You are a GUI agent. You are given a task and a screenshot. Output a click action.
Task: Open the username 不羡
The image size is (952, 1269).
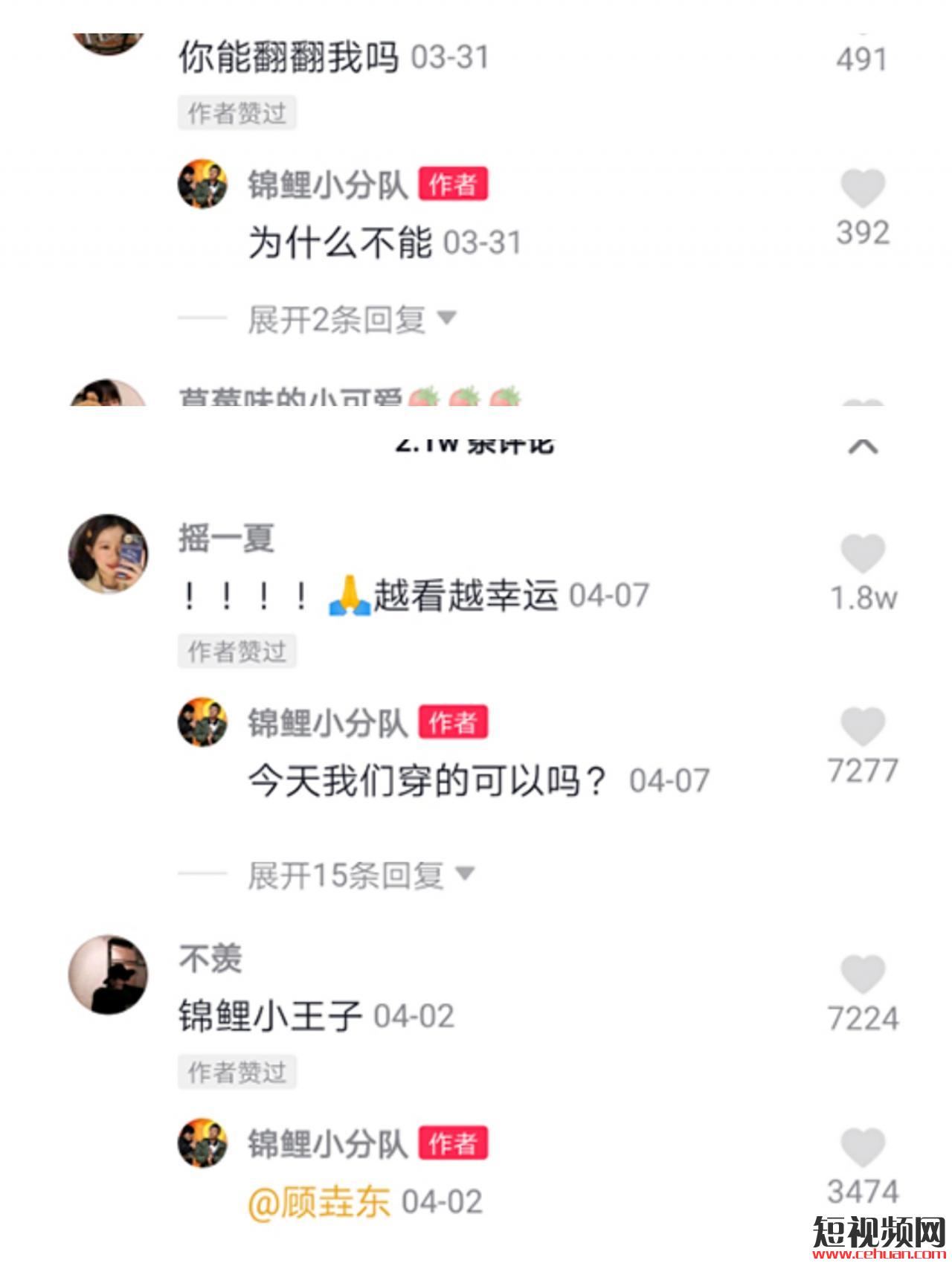(210, 959)
